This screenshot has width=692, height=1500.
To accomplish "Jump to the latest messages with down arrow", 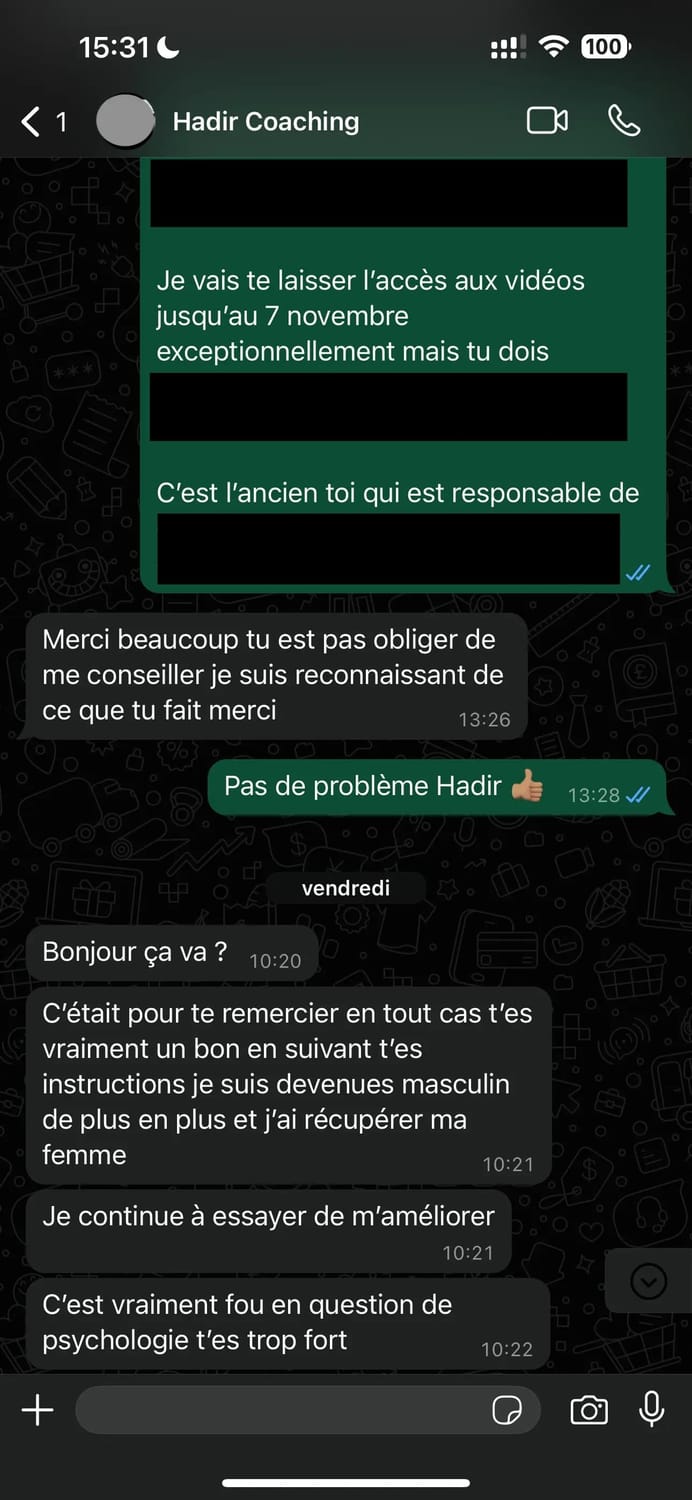I will 648,1281.
